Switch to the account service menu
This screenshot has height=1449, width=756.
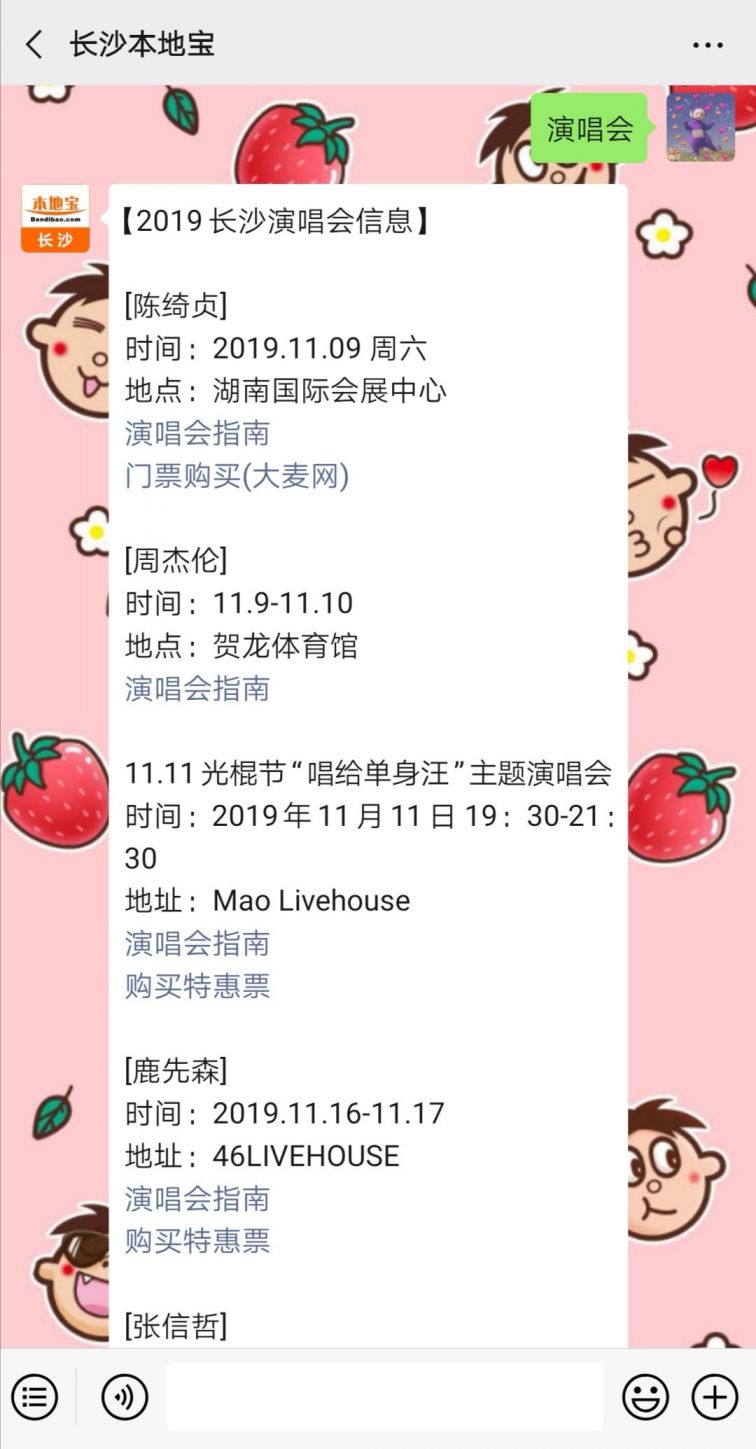35,1396
